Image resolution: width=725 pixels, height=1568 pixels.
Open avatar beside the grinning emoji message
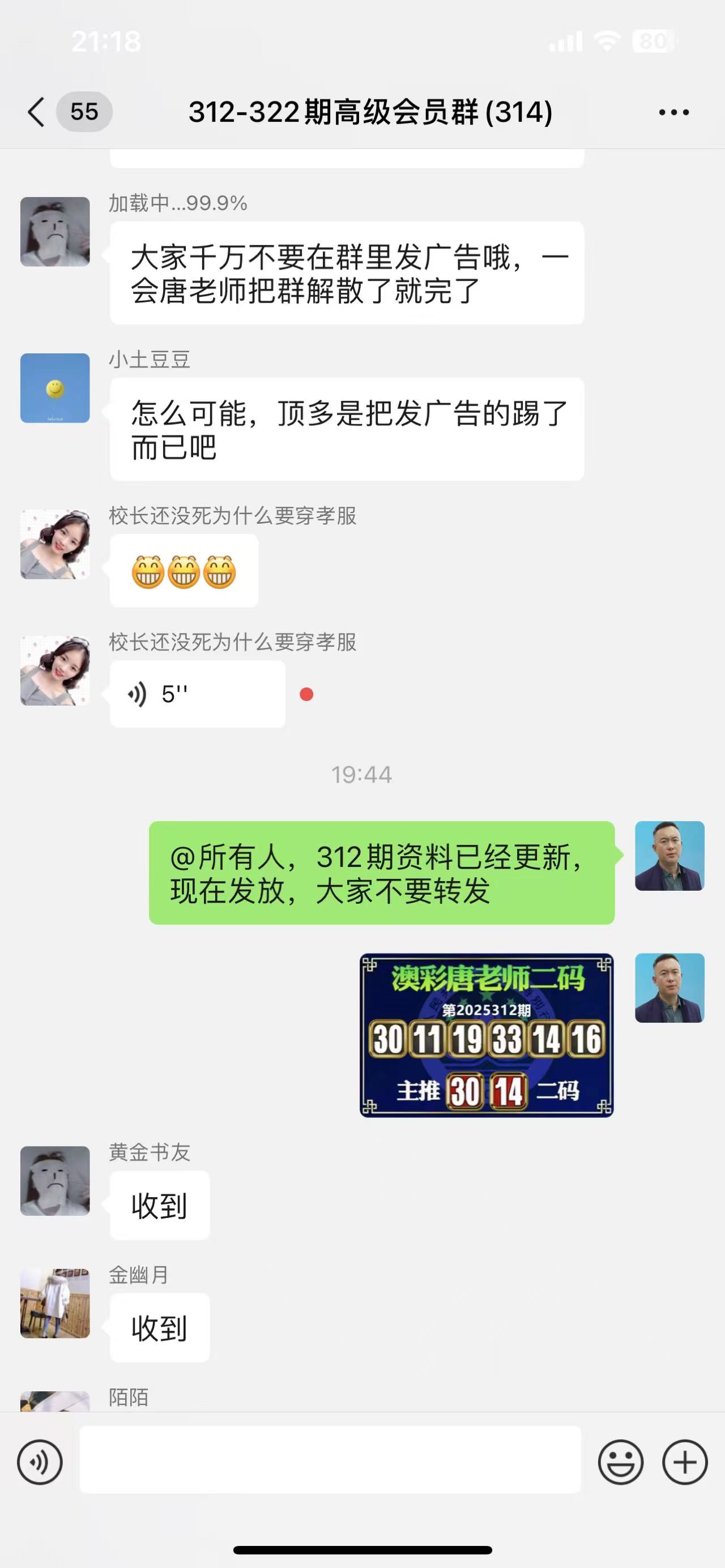pos(55,544)
